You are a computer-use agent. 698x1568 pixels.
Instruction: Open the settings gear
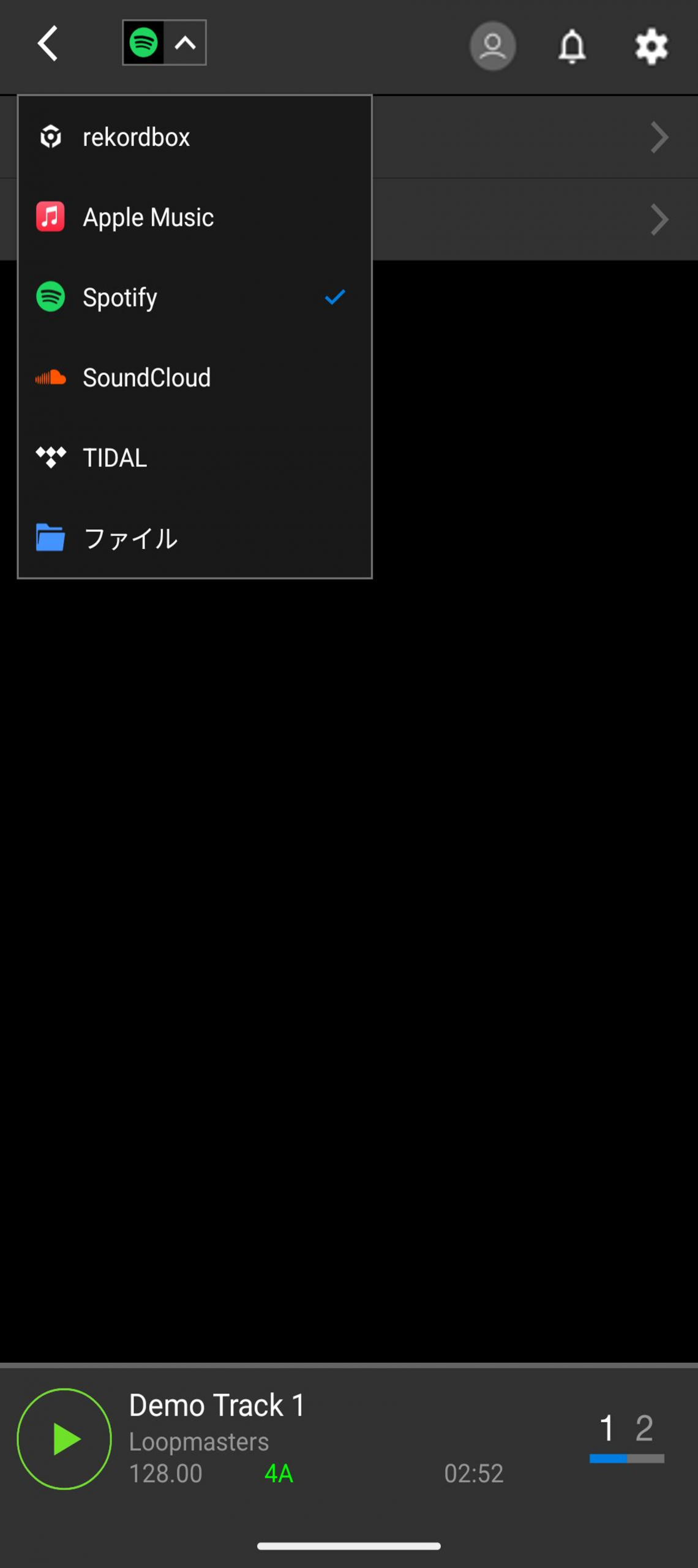click(651, 46)
